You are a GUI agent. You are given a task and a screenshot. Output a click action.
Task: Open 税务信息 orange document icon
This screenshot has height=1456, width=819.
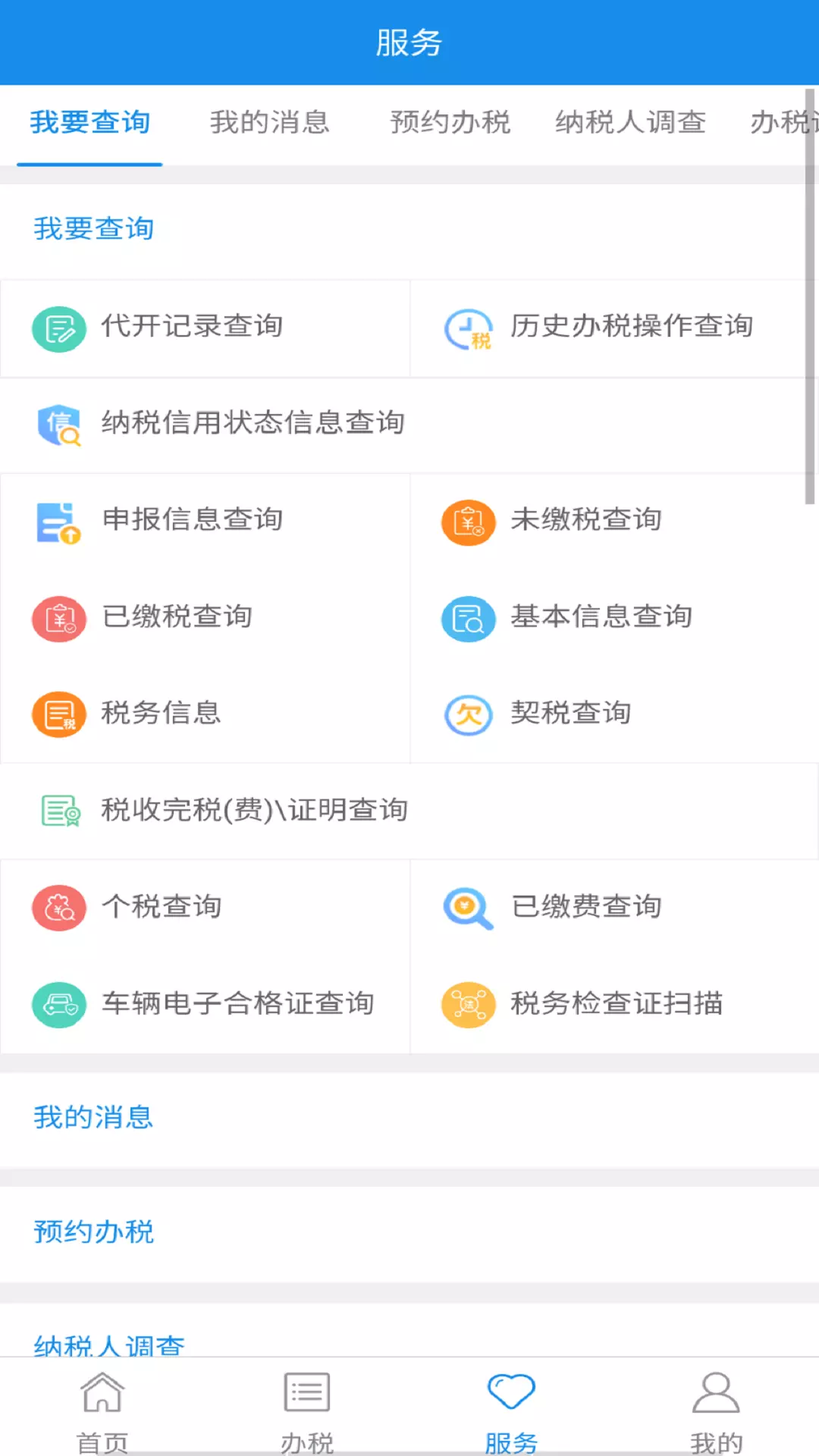coord(59,714)
